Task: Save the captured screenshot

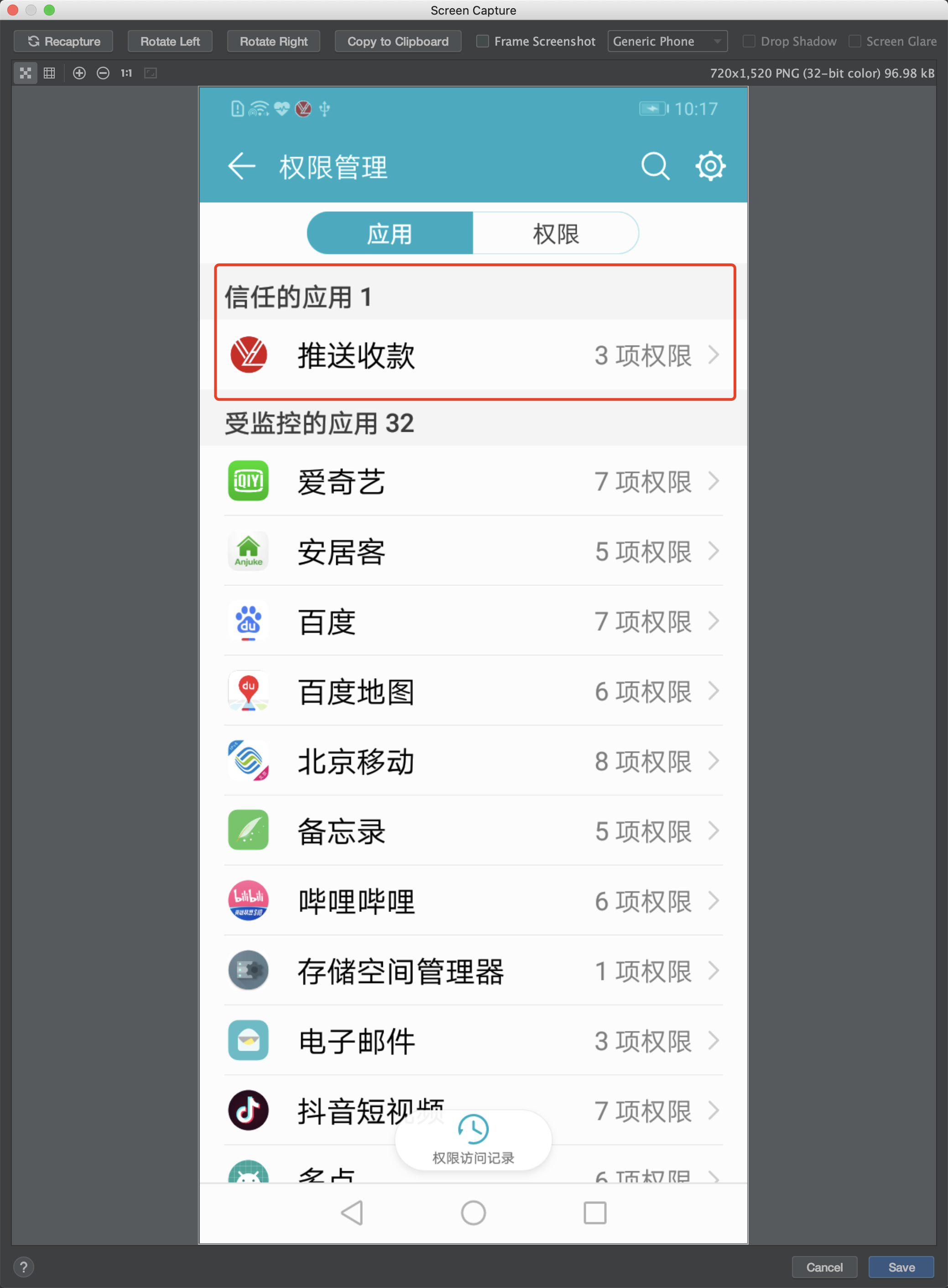Action: [x=901, y=1267]
